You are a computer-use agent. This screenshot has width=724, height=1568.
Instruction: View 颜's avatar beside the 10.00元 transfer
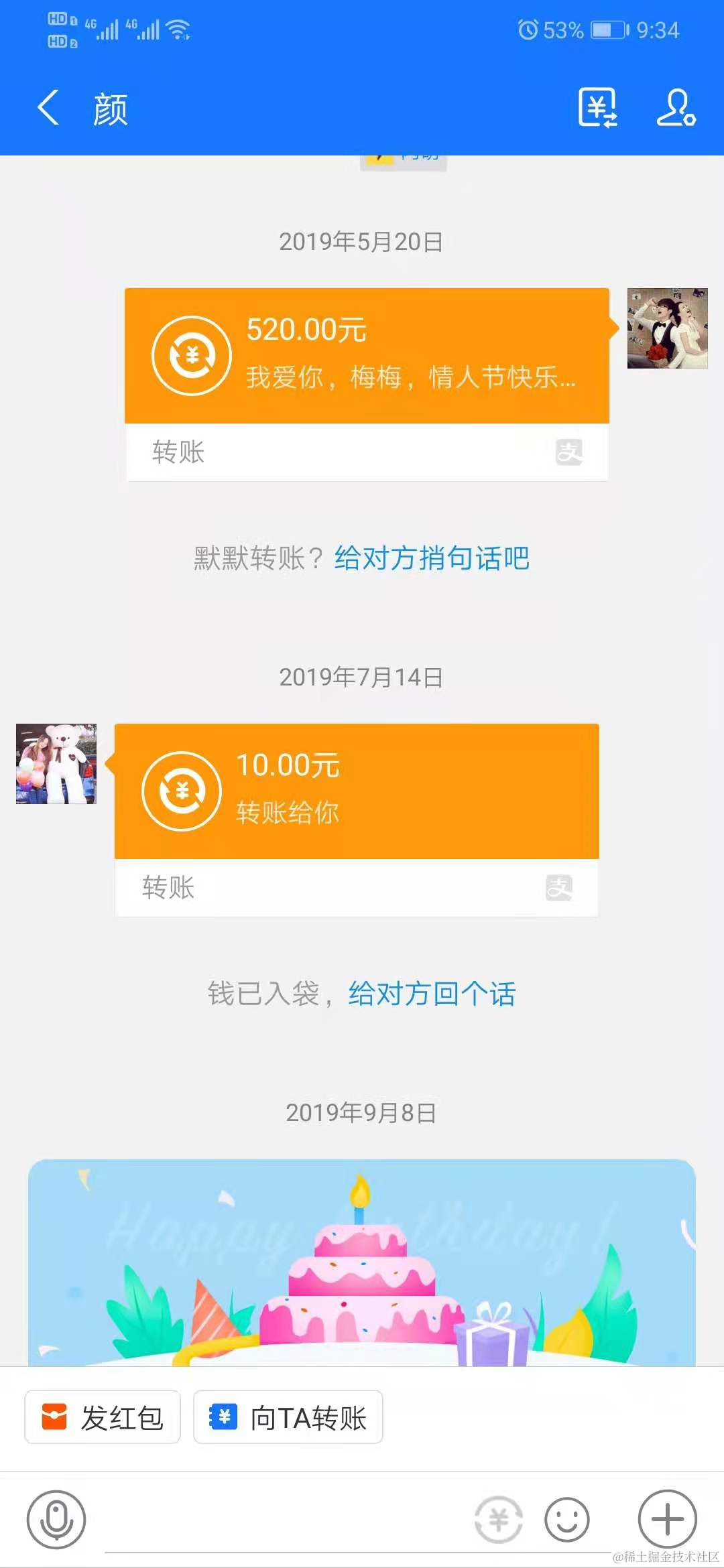pyautogui.click(x=56, y=764)
